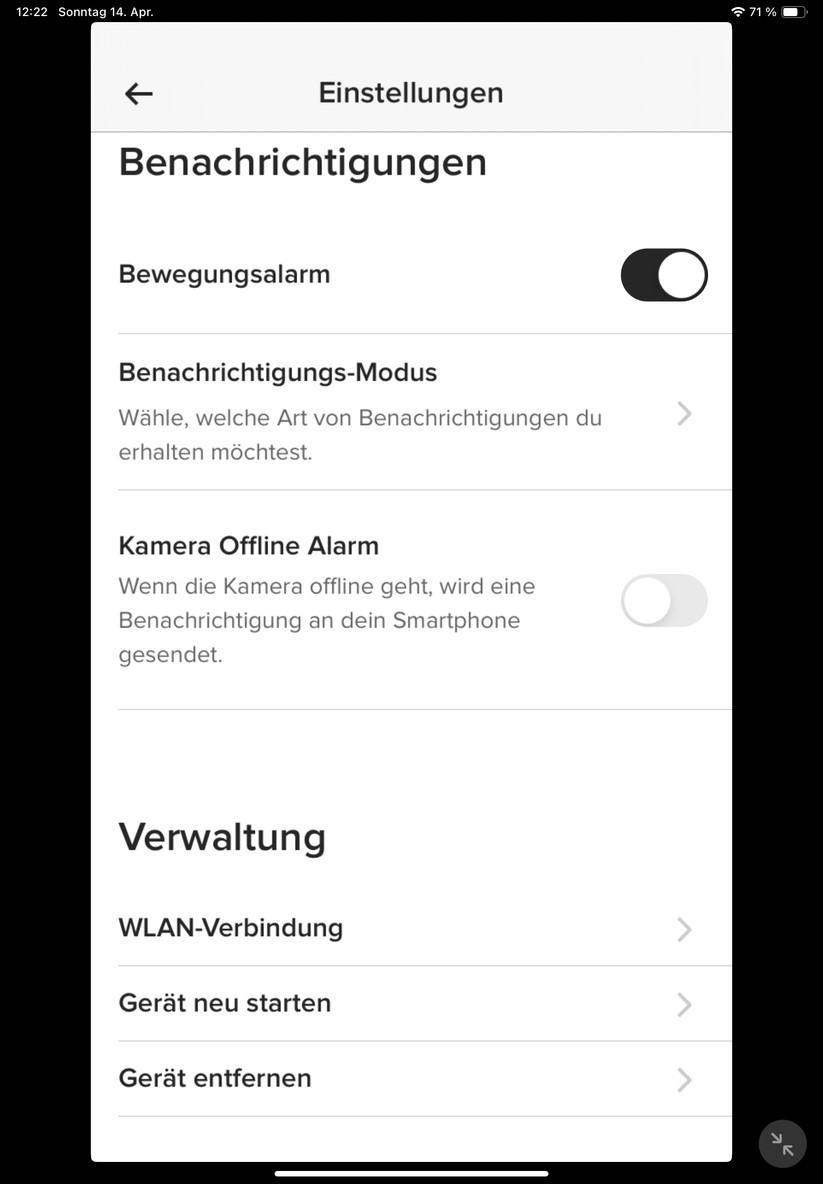Viewport: 823px width, 1184px height.
Task: Tap the battery indicator in the status bar
Action: (790, 11)
